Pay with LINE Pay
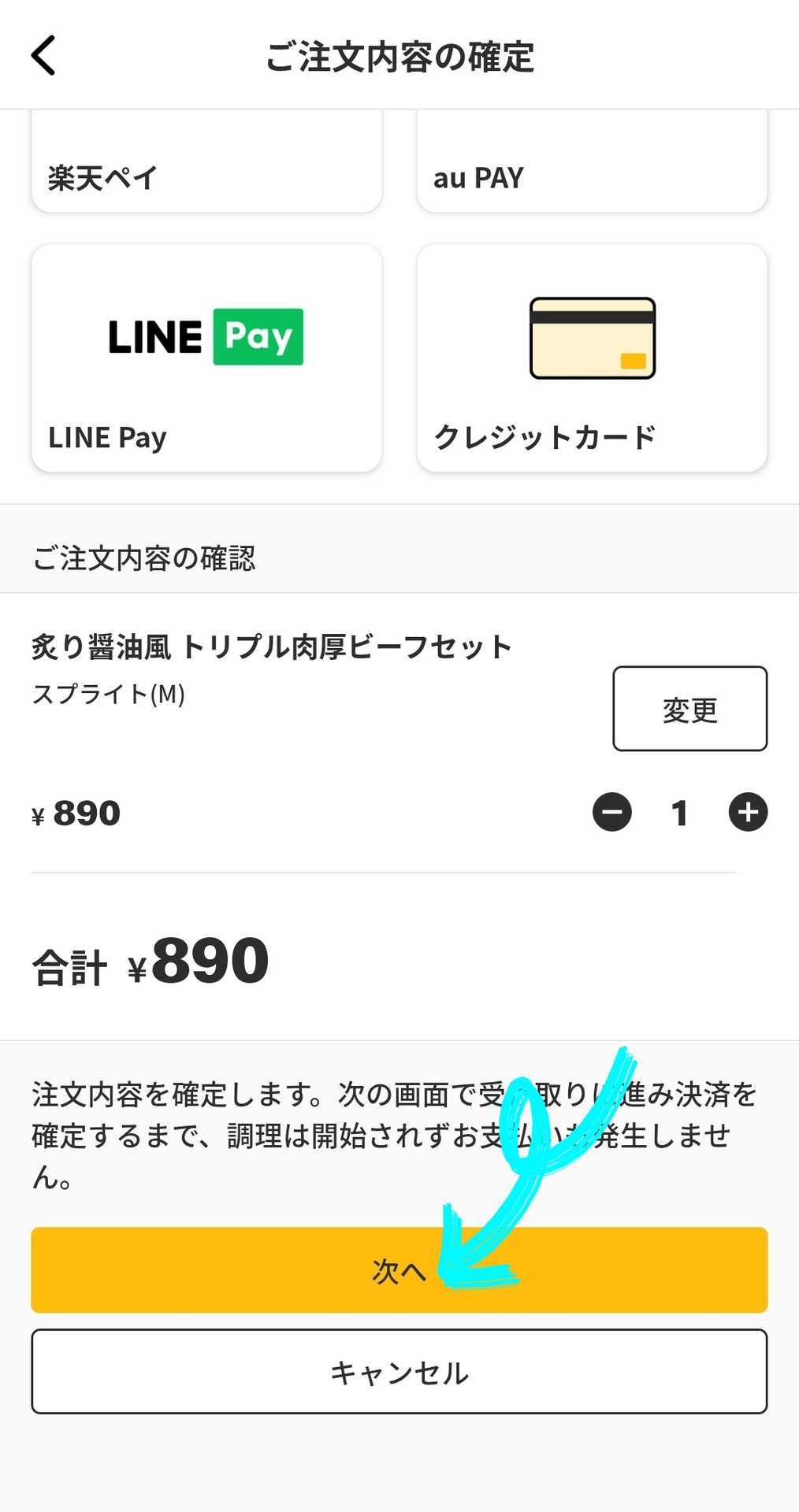This screenshot has width=799, height=1512. (x=206, y=358)
